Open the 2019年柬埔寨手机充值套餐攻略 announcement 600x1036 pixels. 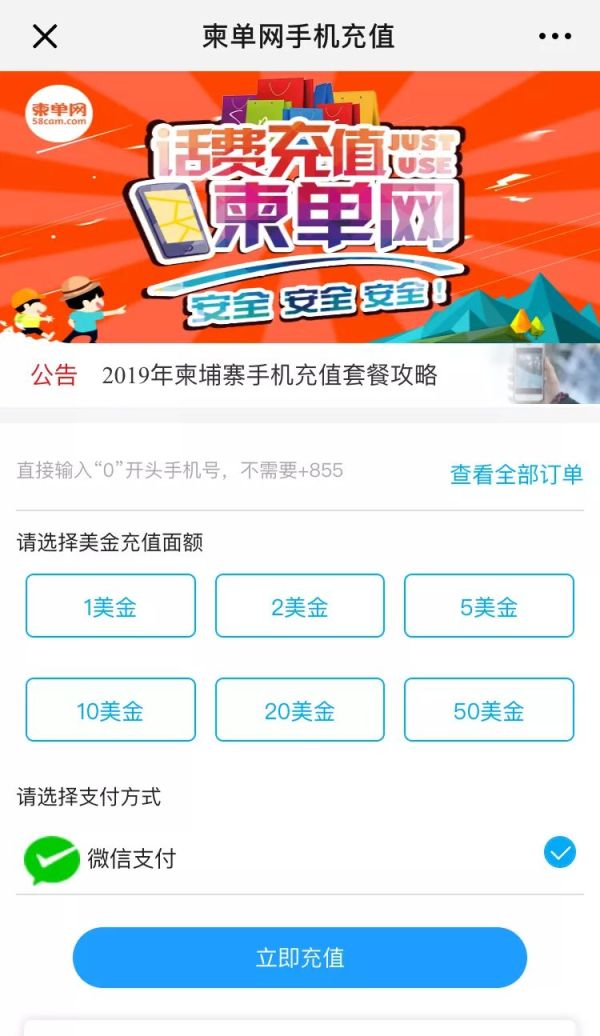pyautogui.click(x=270, y=376)
